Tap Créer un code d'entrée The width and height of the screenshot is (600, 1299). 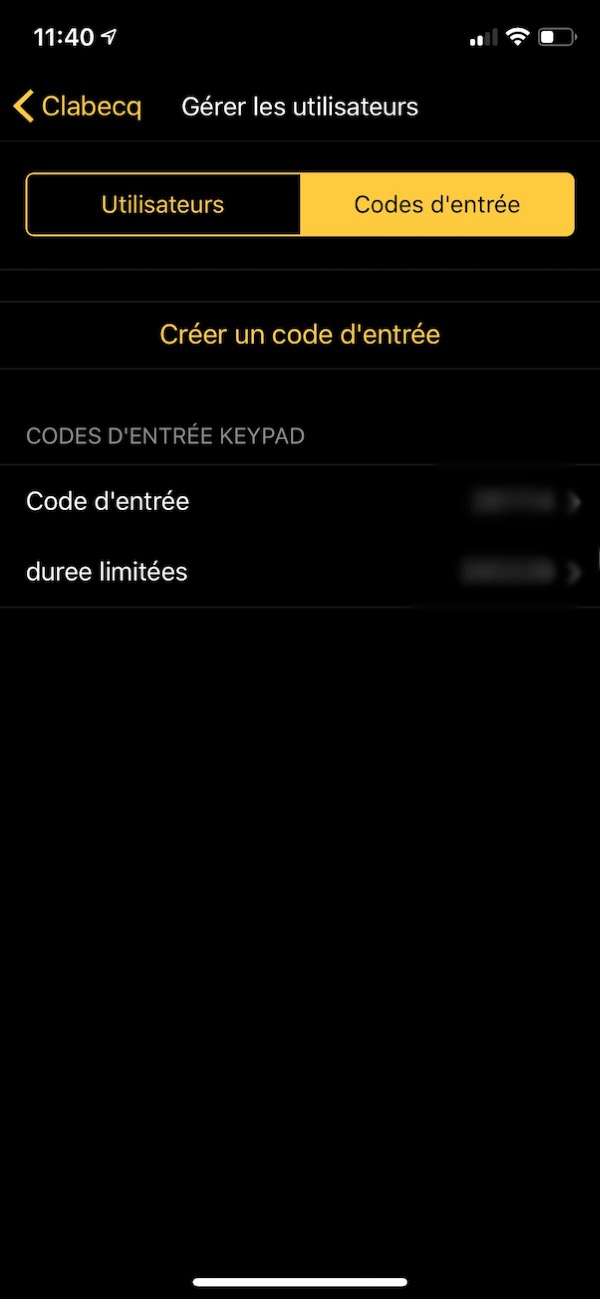(300, 334)
